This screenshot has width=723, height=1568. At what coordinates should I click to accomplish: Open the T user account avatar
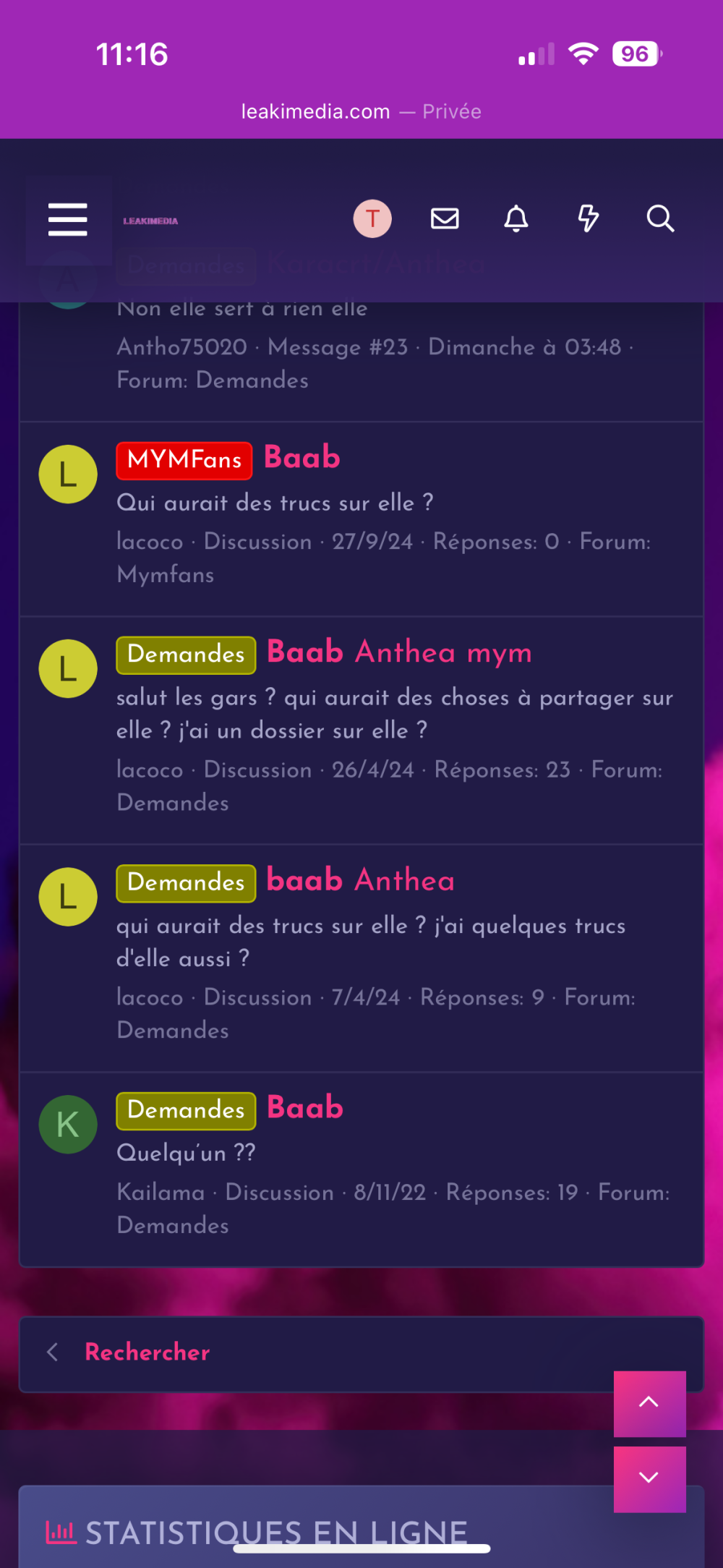(372, 218)
